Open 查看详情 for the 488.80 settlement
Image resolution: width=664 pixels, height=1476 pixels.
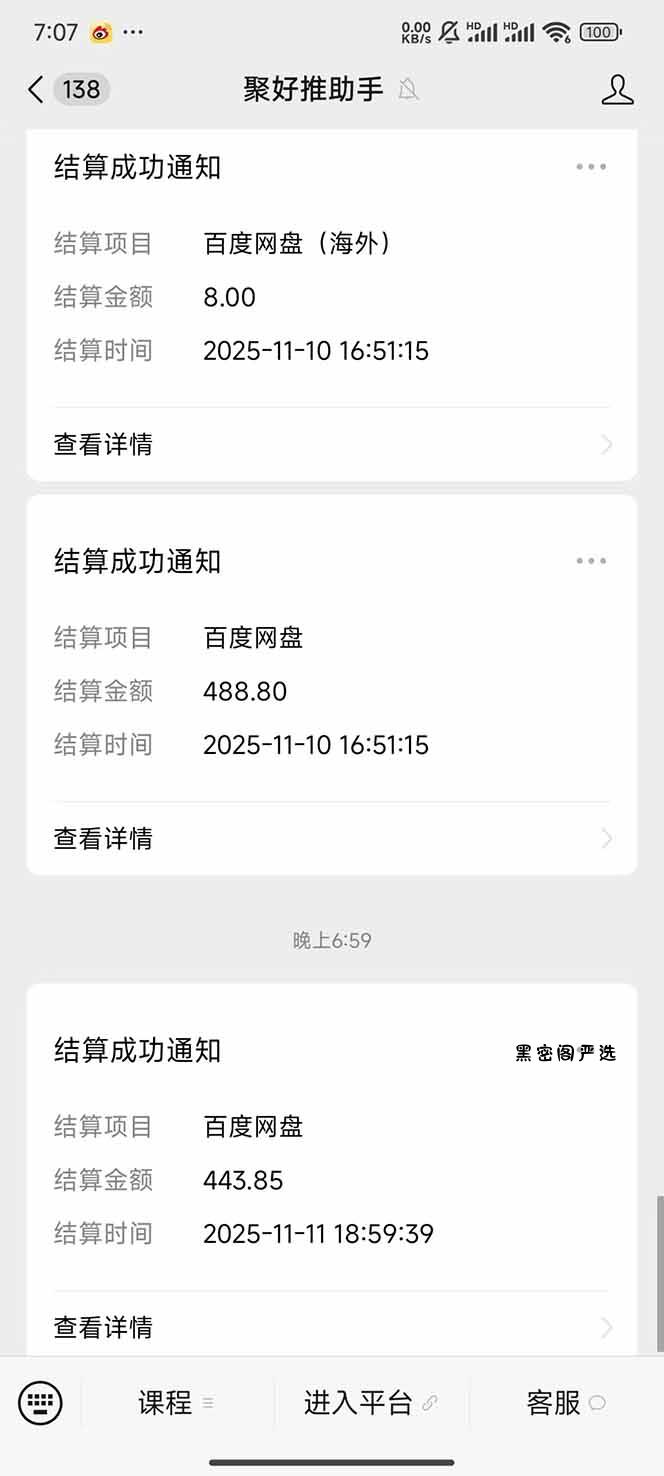pyautogui.click(x=332, y=838)
